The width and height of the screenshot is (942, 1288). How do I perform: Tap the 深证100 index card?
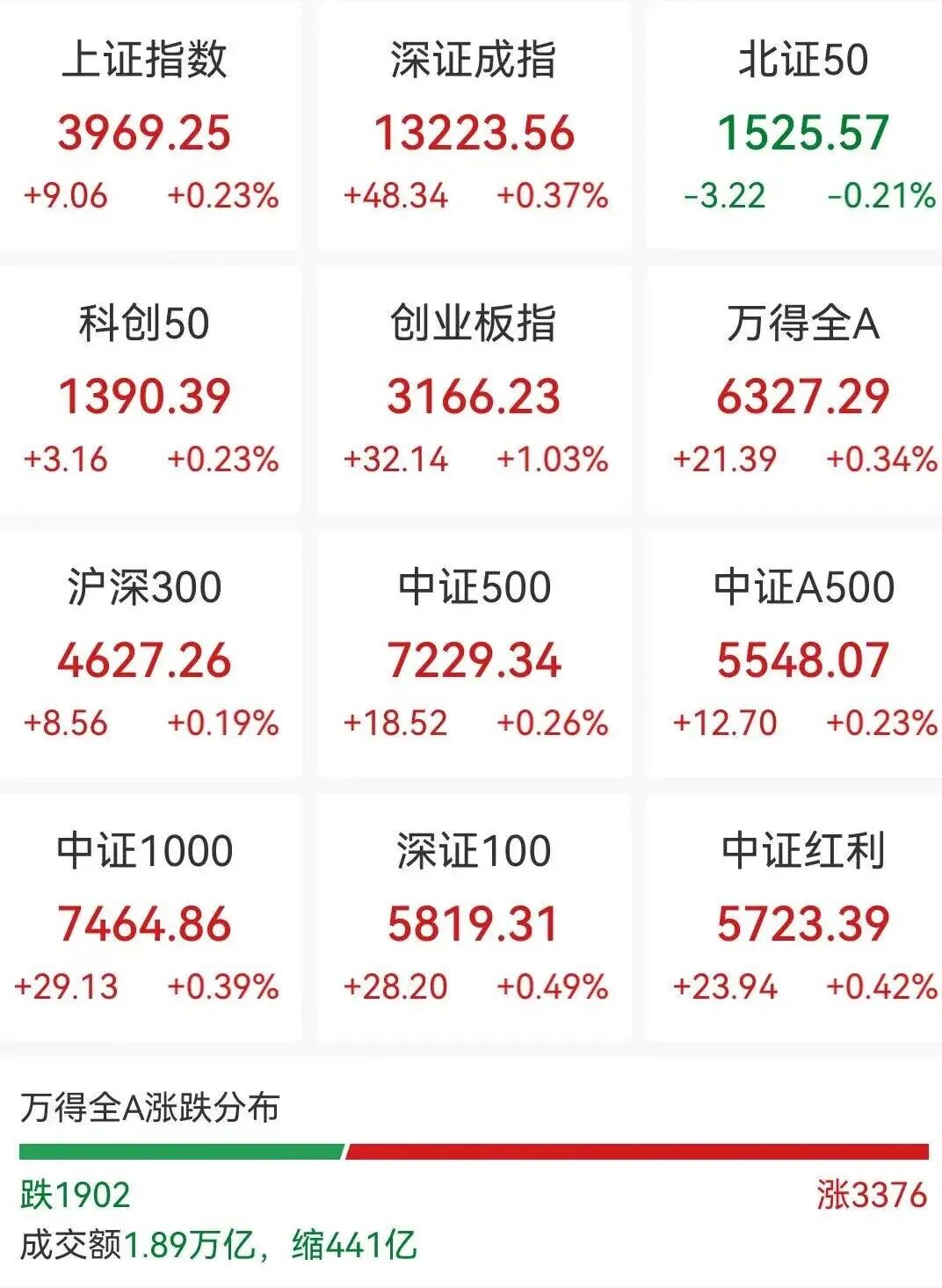(x=474, y=919)
